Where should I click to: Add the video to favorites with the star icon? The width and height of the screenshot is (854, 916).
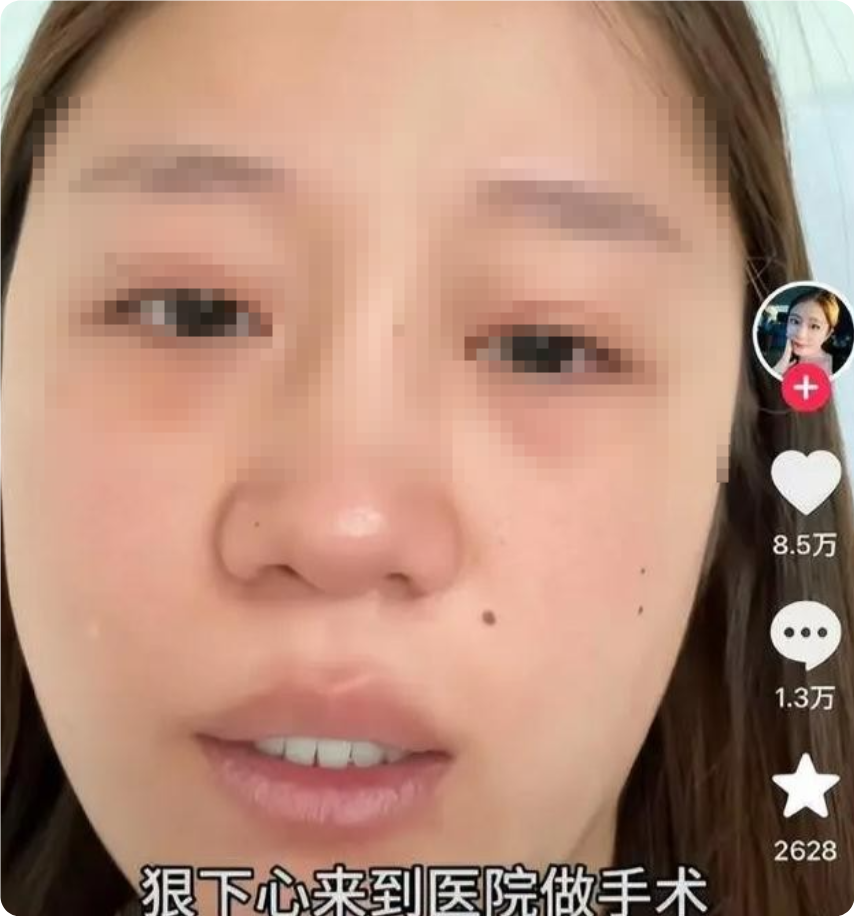point(806,787)
